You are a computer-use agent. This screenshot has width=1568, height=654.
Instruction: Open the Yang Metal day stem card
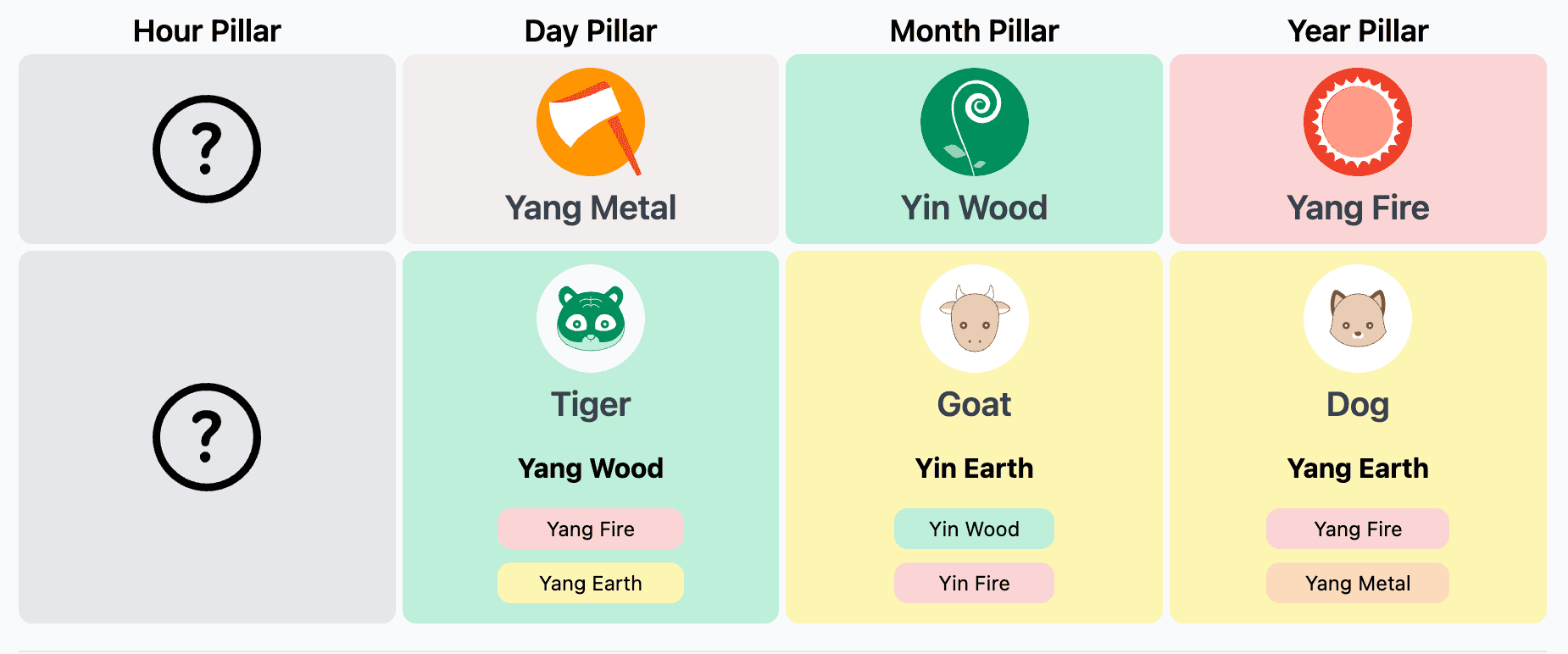591,149
